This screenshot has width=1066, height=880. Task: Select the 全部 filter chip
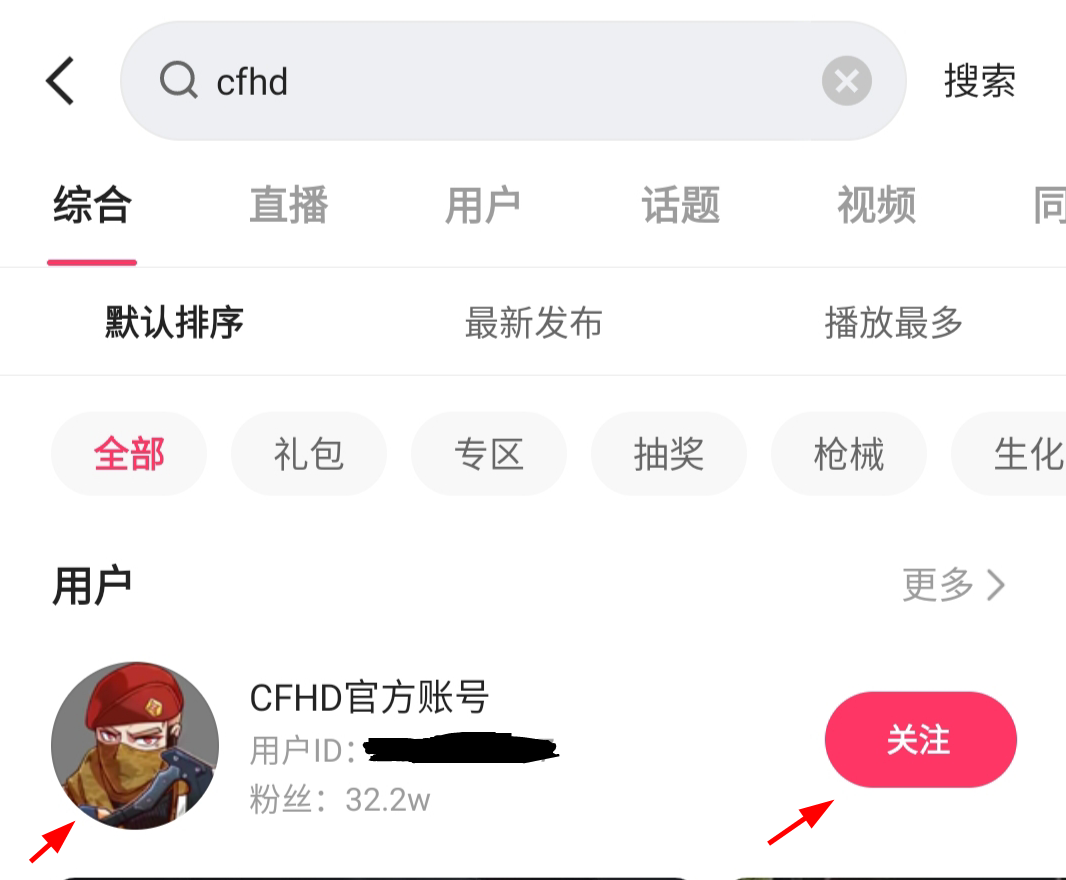(x=128, y=455)
